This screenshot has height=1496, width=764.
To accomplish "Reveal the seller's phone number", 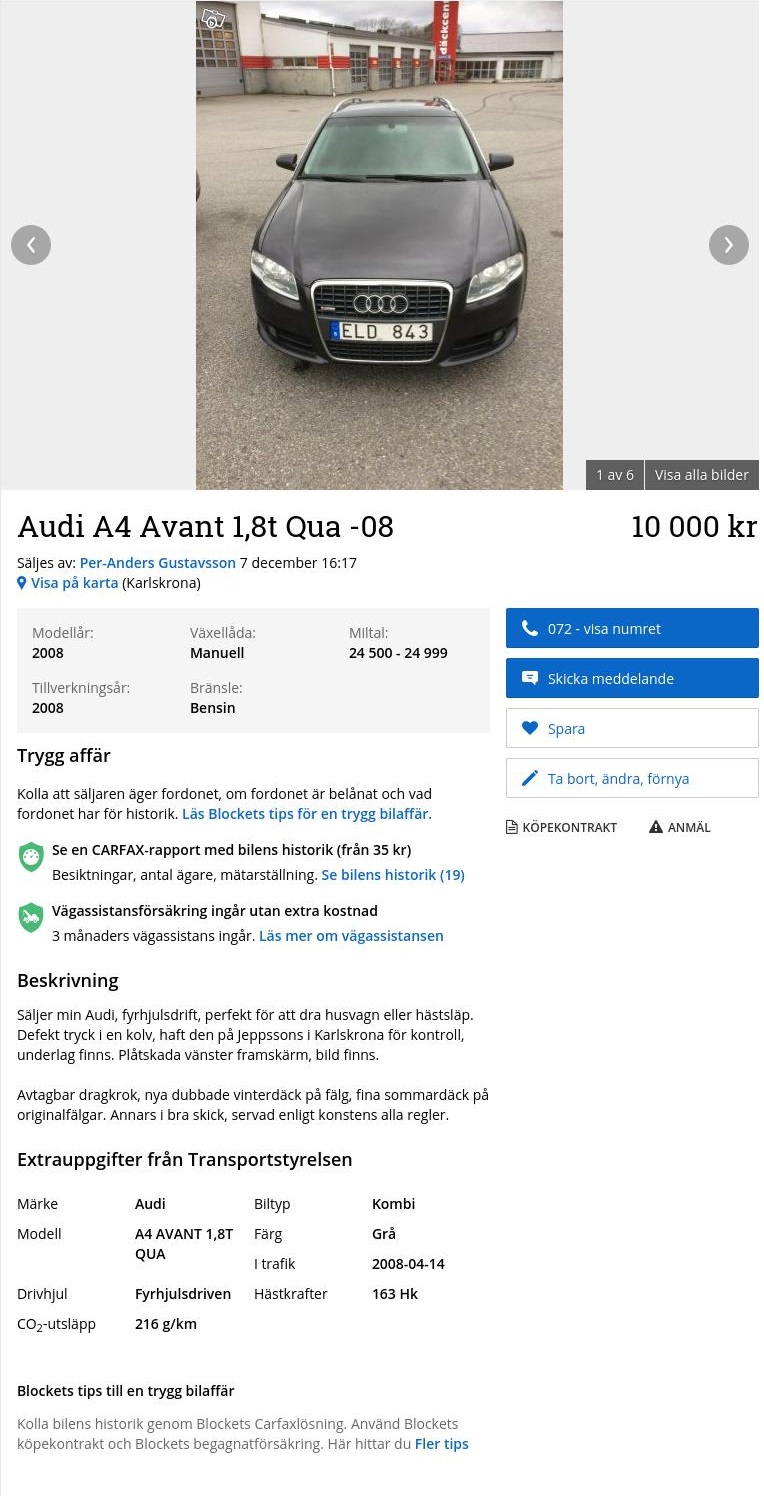I will [x=632, y=628].
